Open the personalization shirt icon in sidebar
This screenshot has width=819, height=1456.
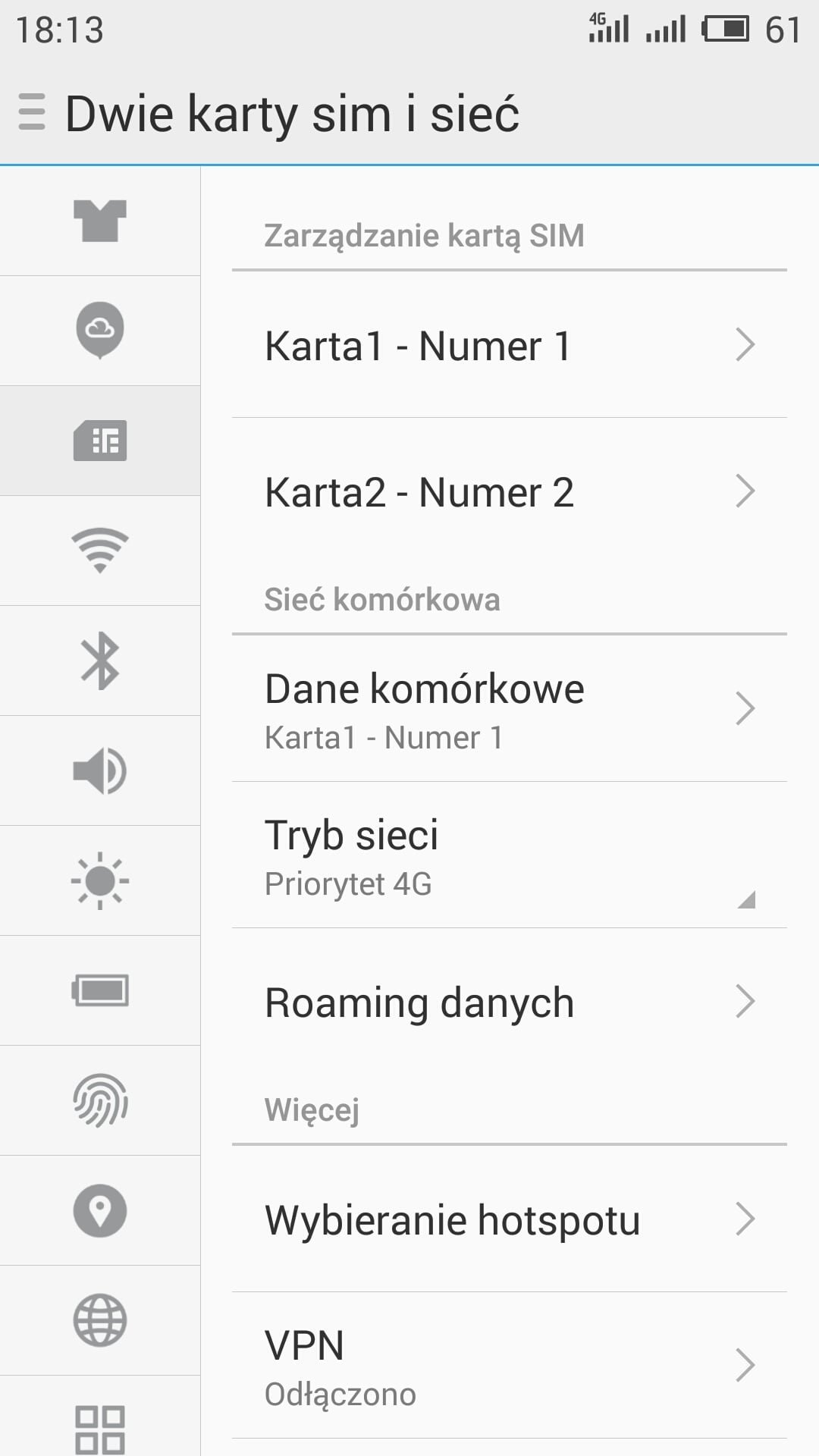pos(100,221)
